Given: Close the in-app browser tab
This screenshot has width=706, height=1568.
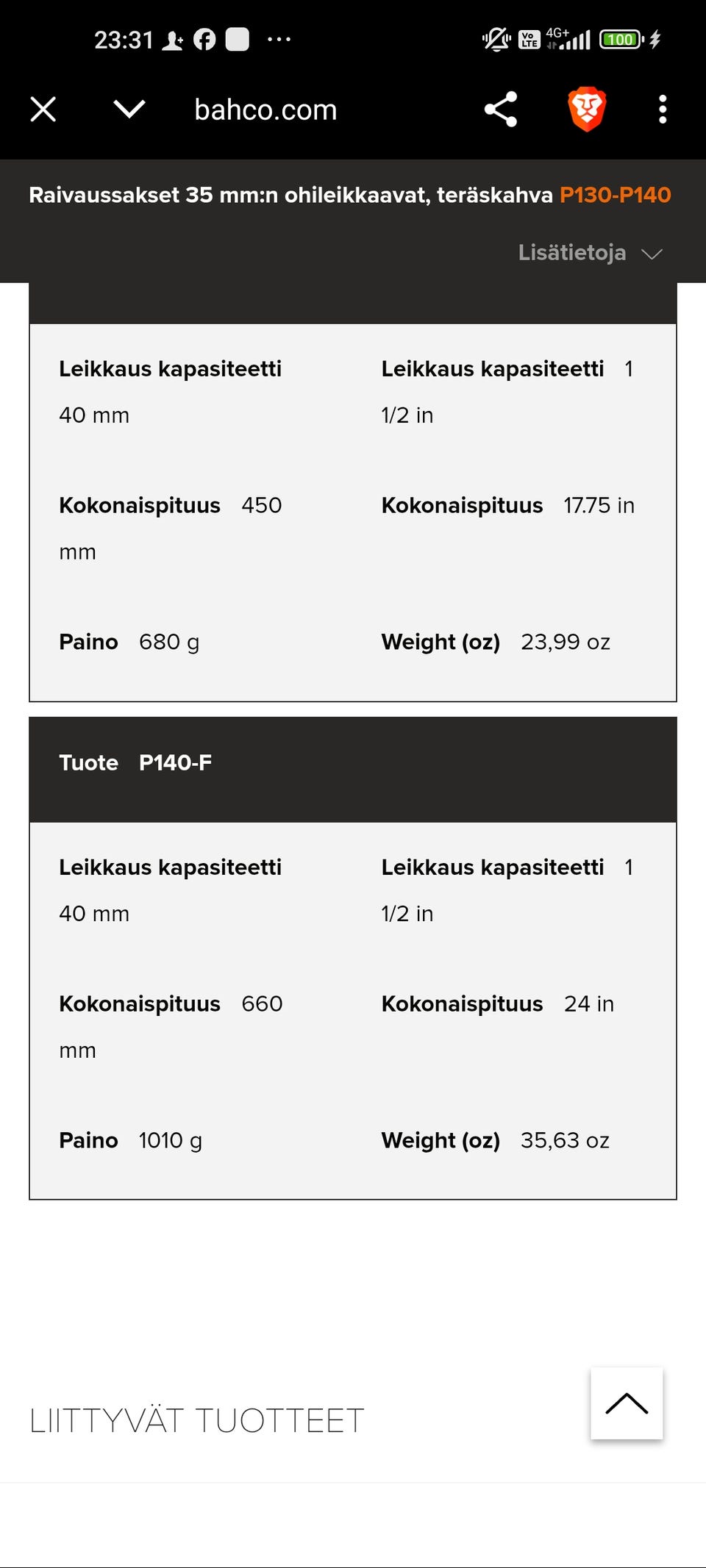Looking at the screenshot, I should click(x=43, y=110).
